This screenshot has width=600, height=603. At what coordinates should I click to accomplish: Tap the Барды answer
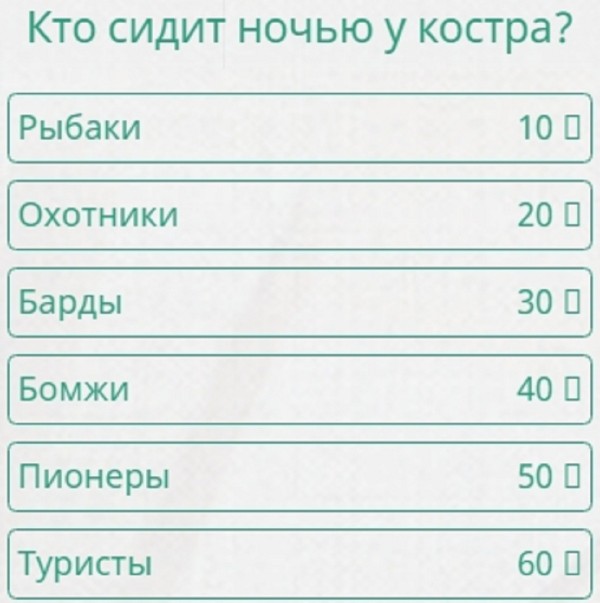click(x=300, y=302)
